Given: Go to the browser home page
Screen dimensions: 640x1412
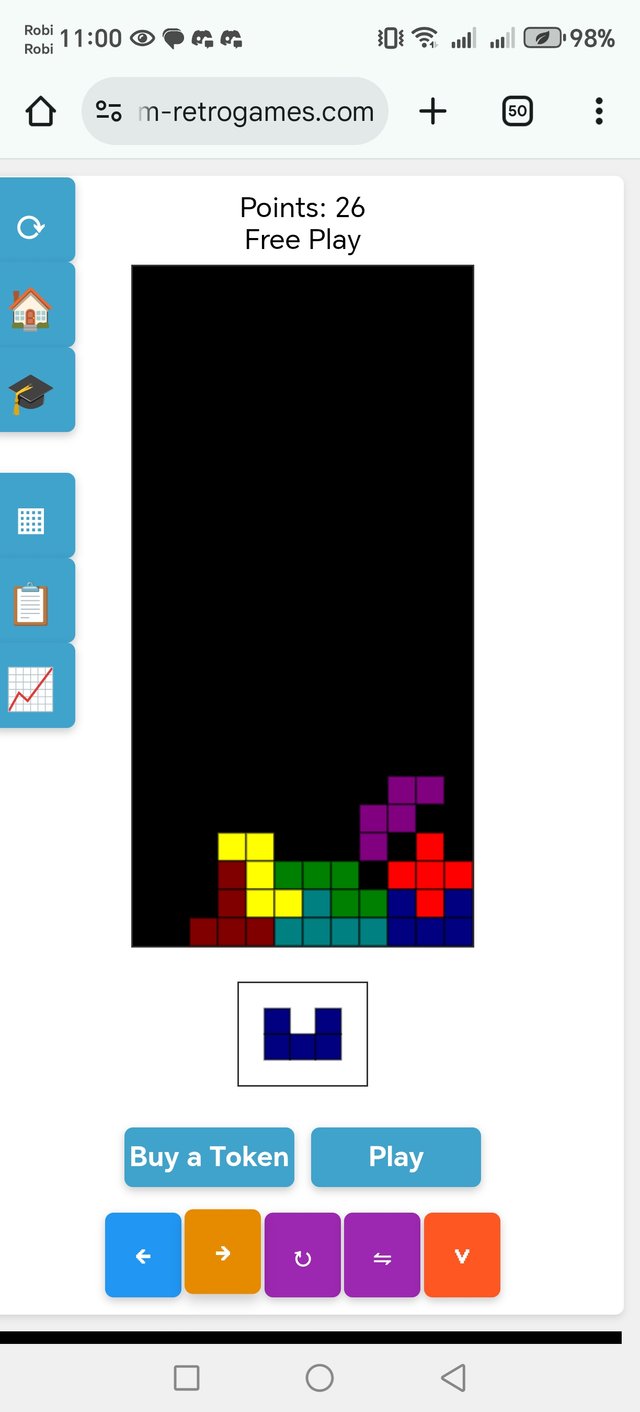Looking at the screenshot, I should [x=41, y=112].
